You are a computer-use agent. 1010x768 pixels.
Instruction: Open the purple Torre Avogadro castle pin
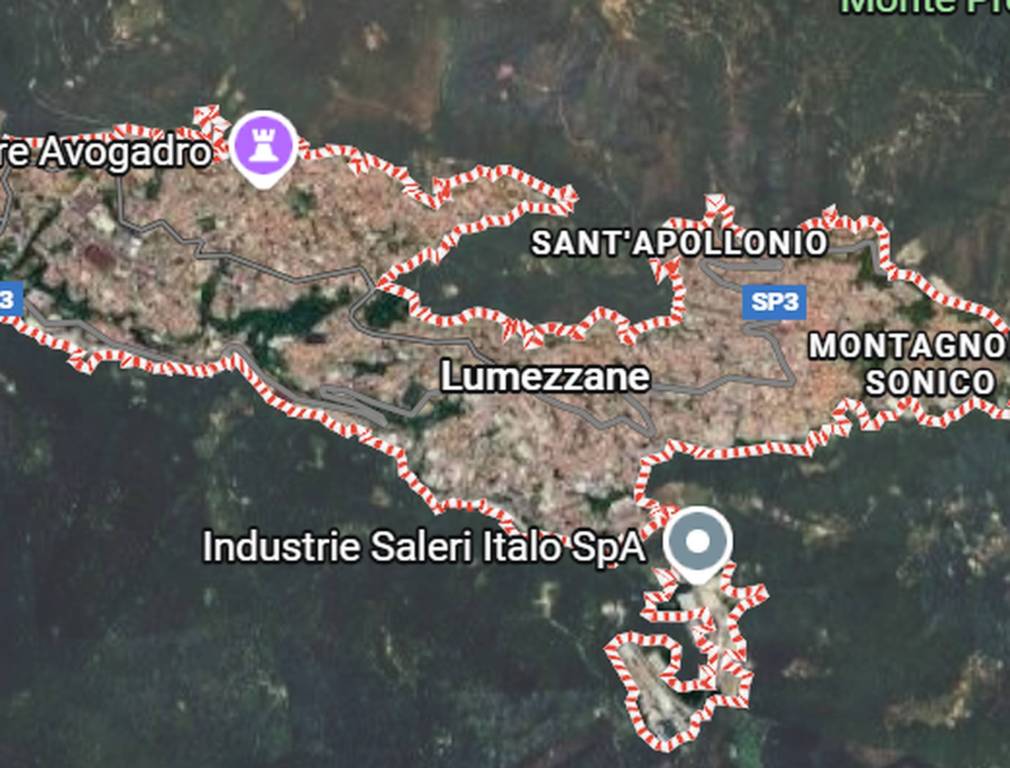tap(263, 146)
